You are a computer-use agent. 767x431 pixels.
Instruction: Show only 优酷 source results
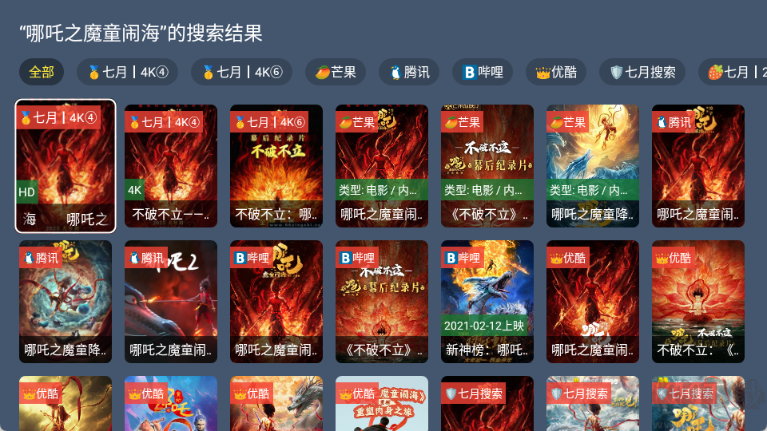point(556,72)
